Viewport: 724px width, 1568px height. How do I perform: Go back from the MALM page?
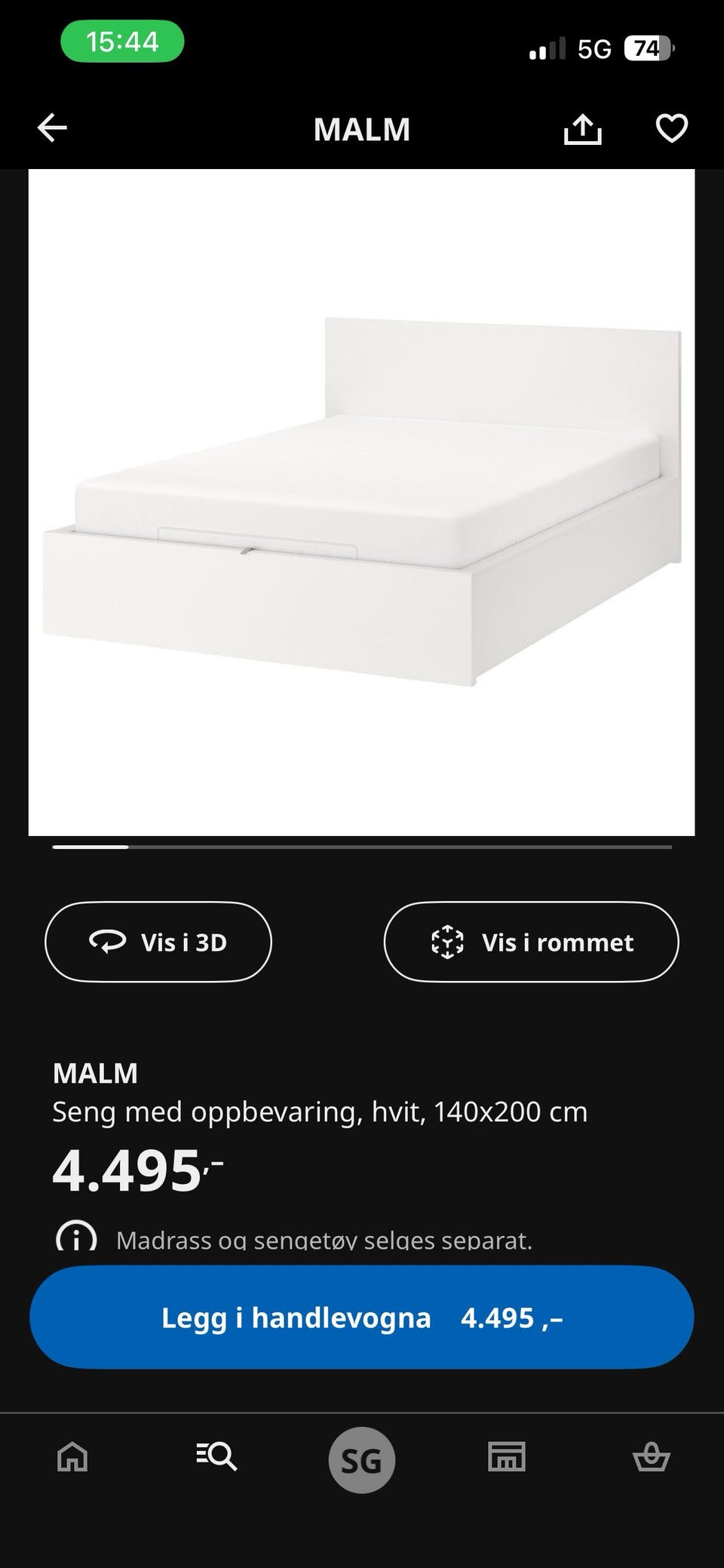click(x=52, y=128)
